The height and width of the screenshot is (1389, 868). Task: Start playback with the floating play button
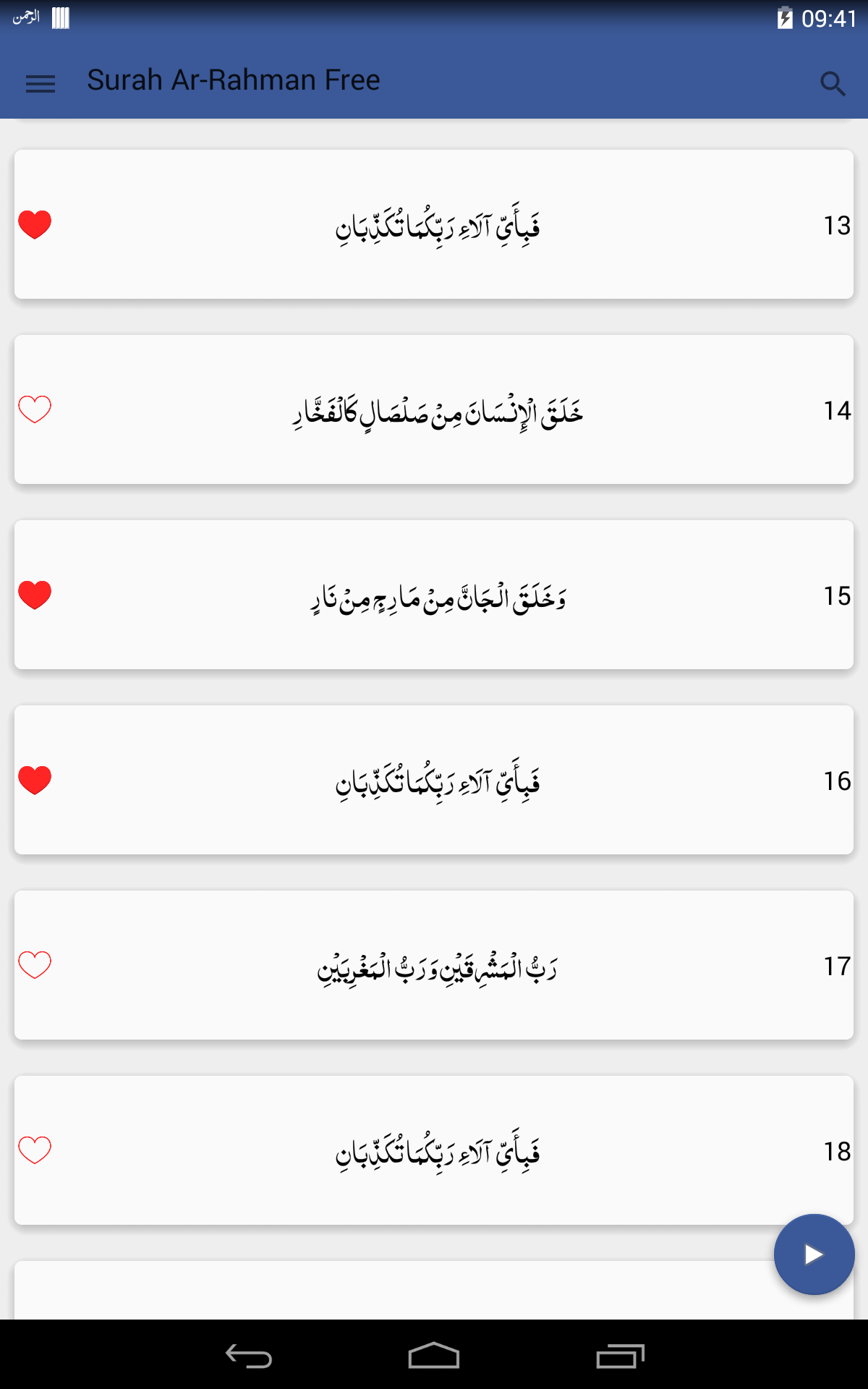814,1254
